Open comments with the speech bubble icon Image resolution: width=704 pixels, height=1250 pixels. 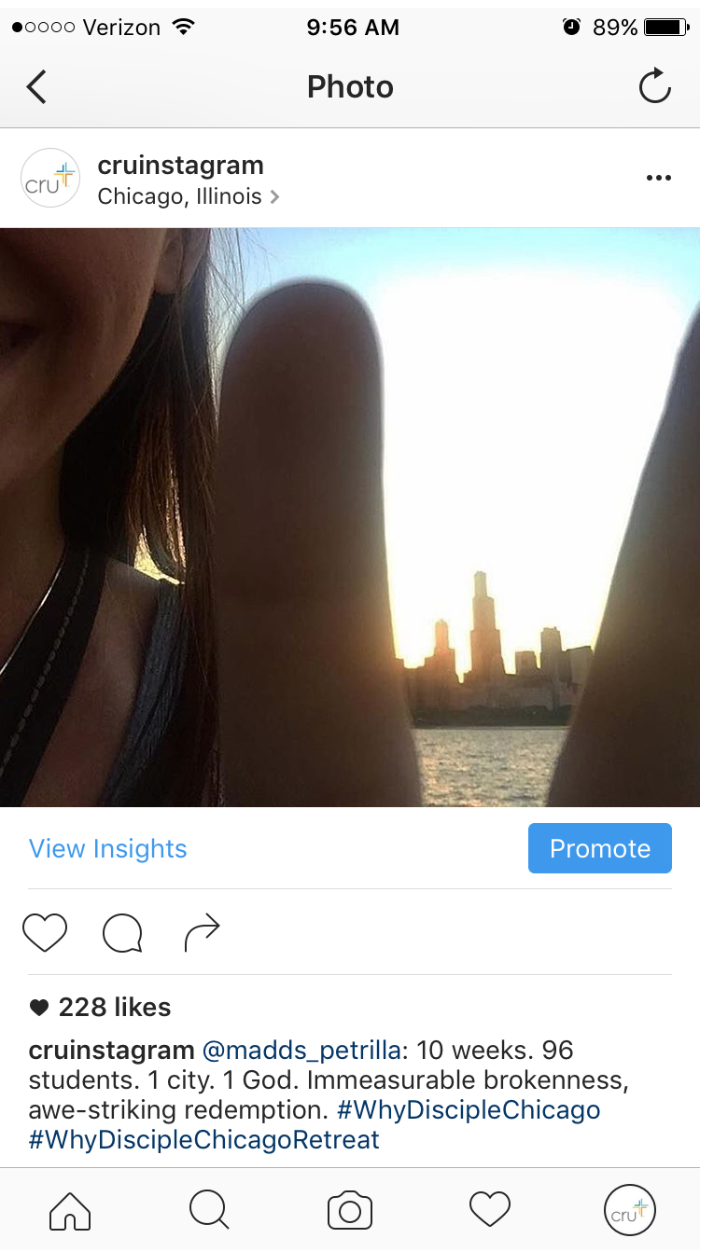click(122, 933)
